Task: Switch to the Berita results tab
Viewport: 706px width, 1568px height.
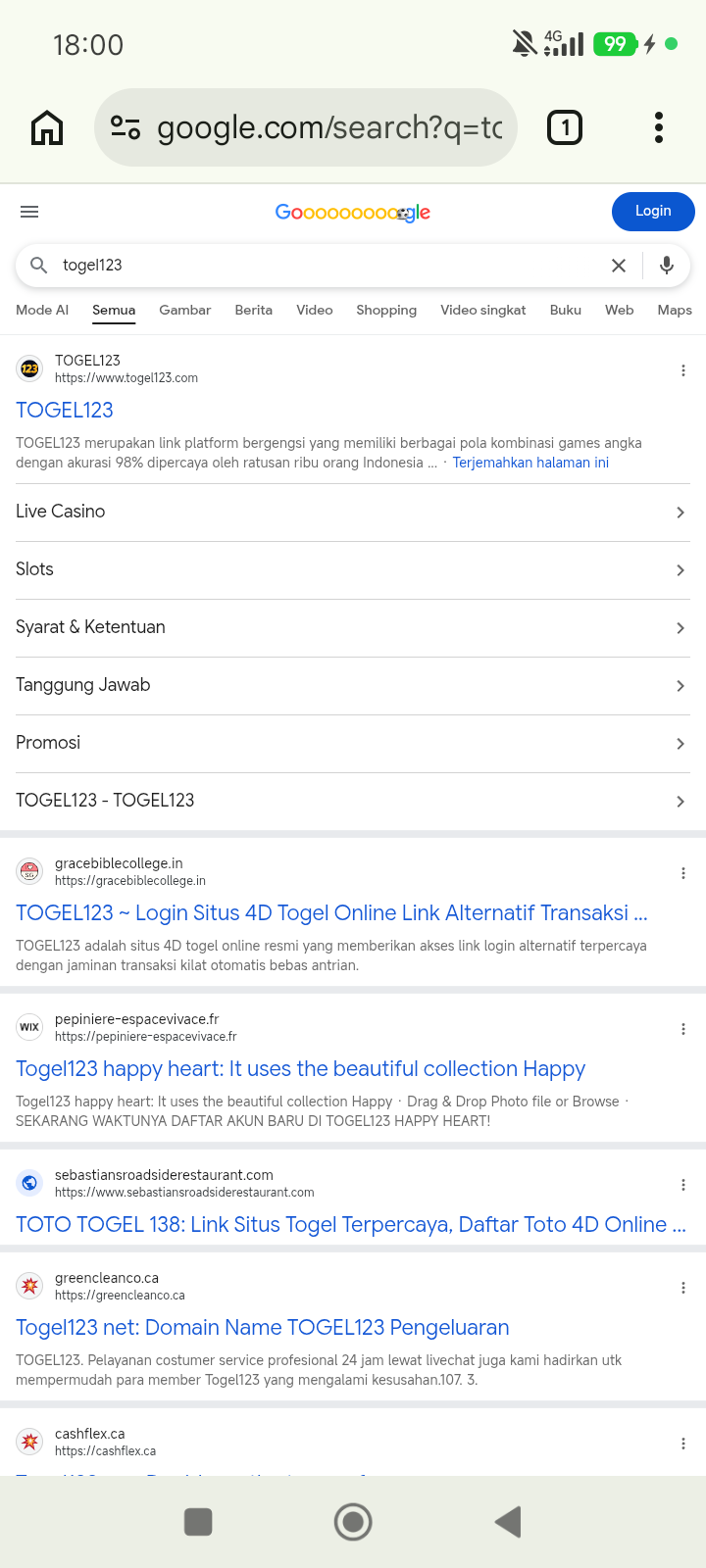Action: tap(254, 310)
